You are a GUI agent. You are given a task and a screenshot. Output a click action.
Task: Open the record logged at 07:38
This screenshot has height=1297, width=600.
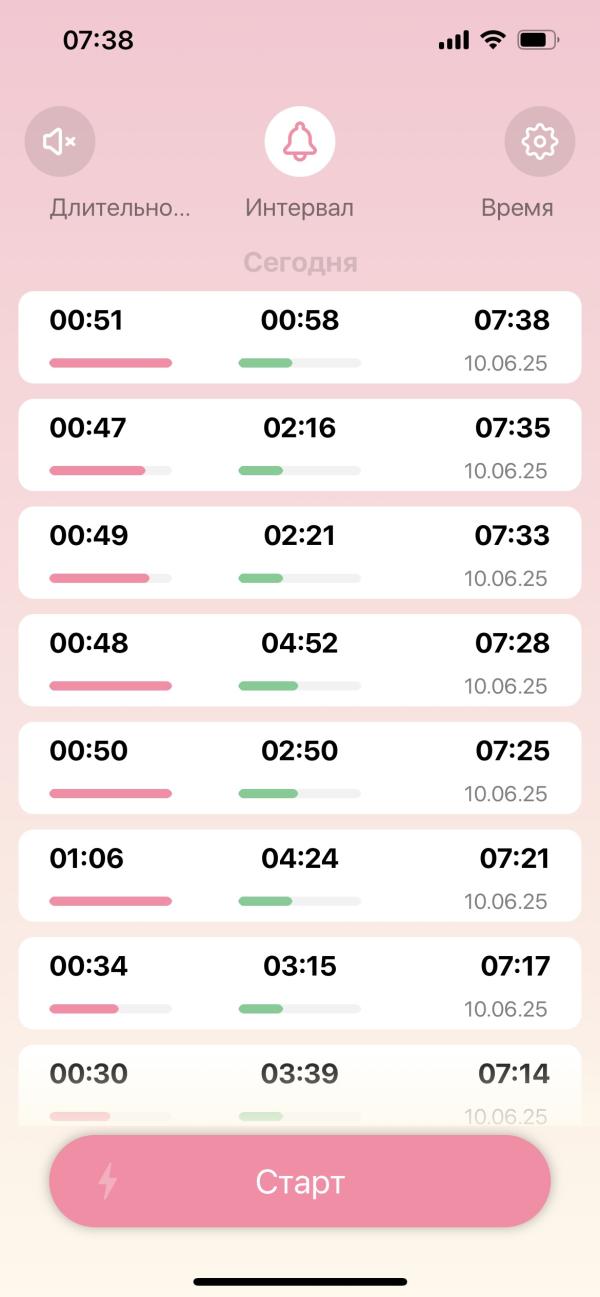pyautogui.click(x=300, y=337)
